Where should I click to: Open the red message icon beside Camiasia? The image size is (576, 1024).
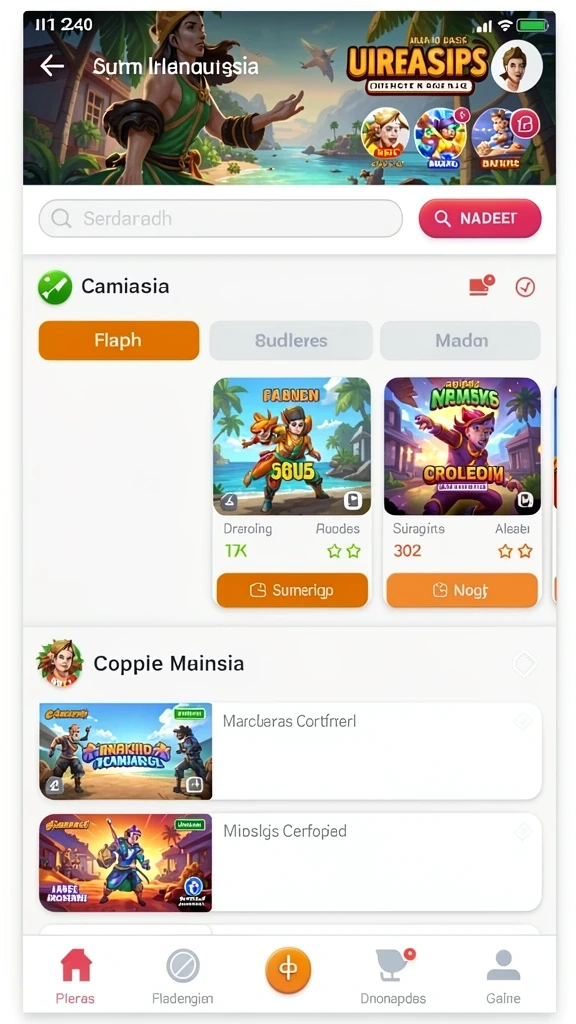pyautogui.click(x=481, y=286)
